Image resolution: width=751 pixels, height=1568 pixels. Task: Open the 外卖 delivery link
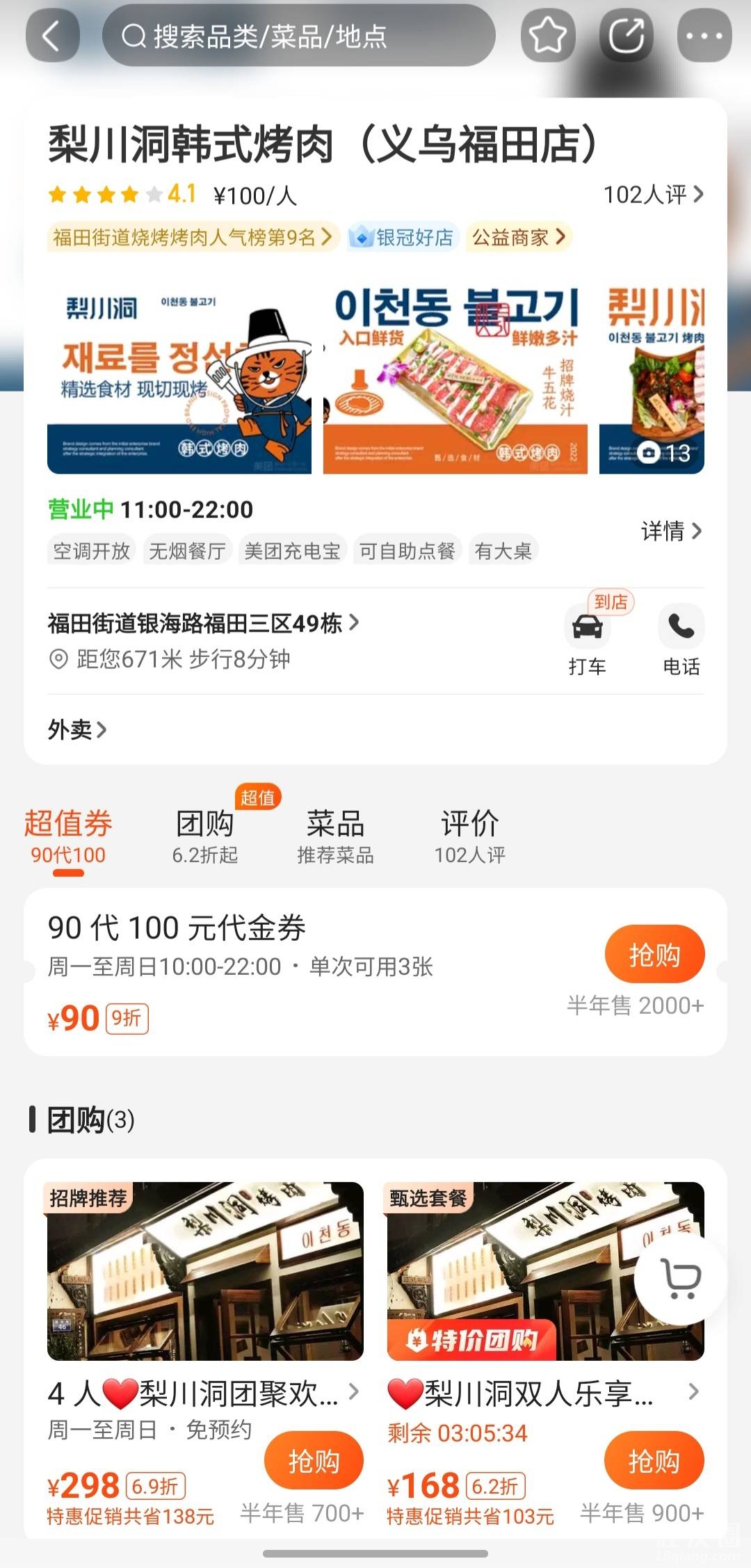point(76,729)
